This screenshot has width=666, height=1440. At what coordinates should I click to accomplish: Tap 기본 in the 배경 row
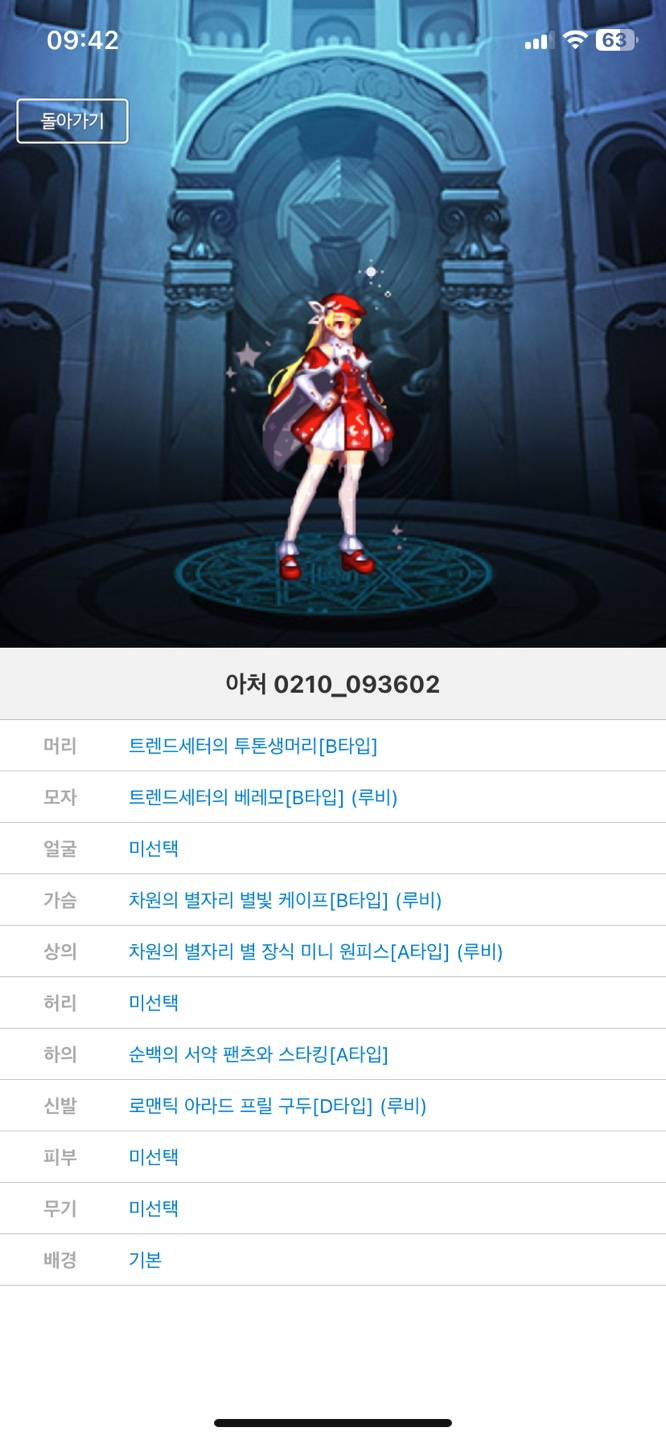point(145,1260)
